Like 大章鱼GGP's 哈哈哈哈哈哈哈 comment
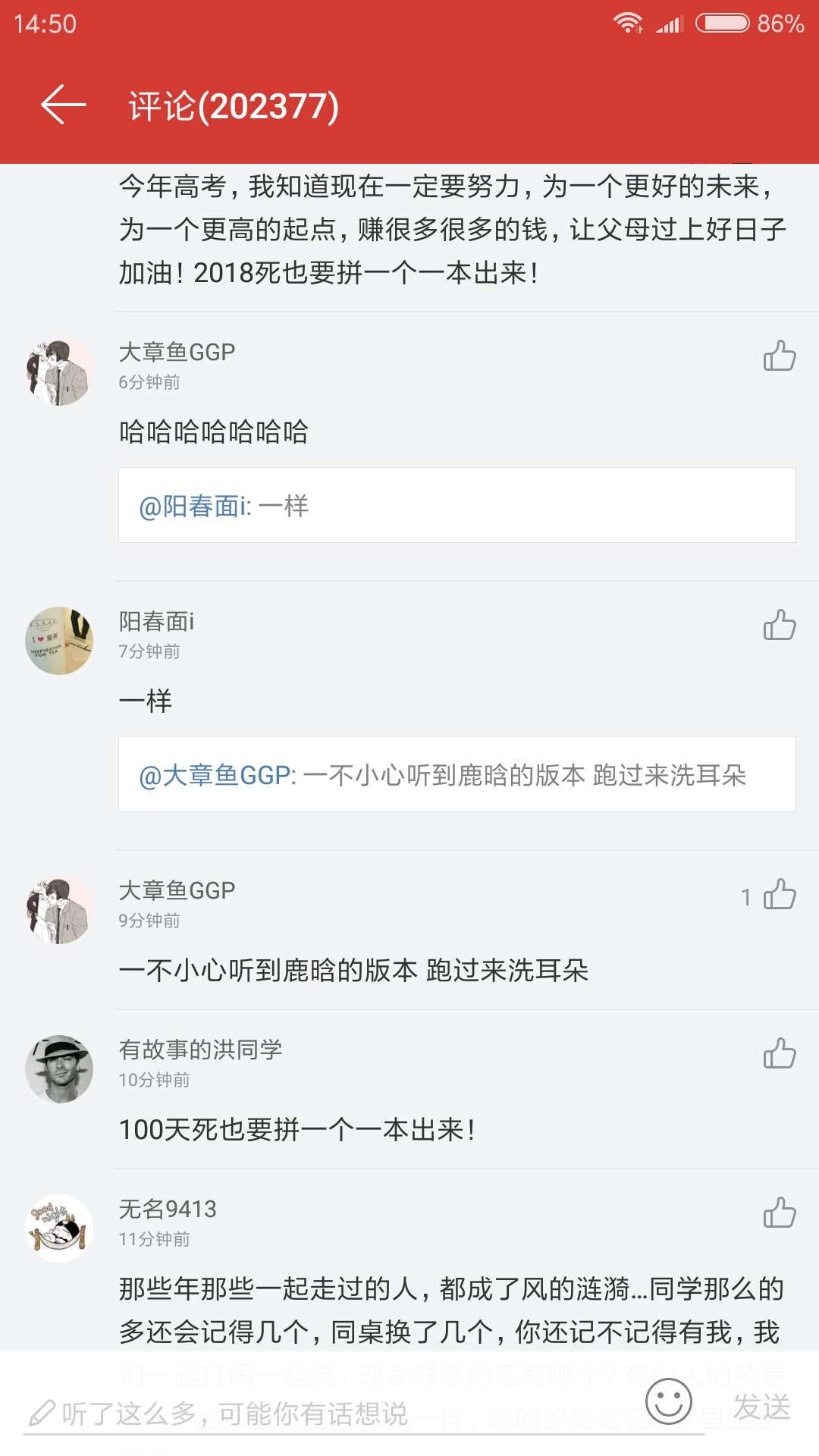819x1456 pixels. (x=779, y=356)
